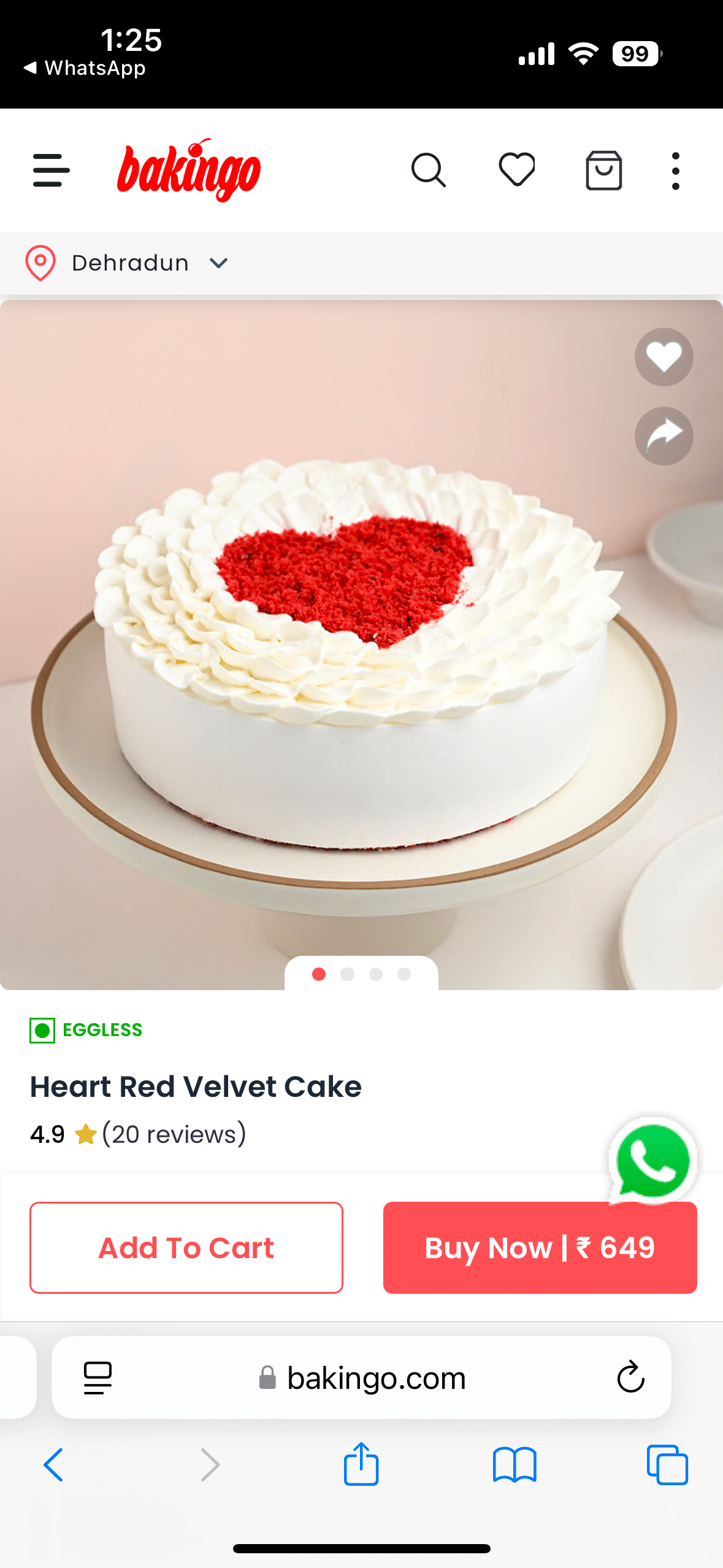Tap the Bakingo logo
Viewport: 723px width, 1568px height.
click(189, 171)
